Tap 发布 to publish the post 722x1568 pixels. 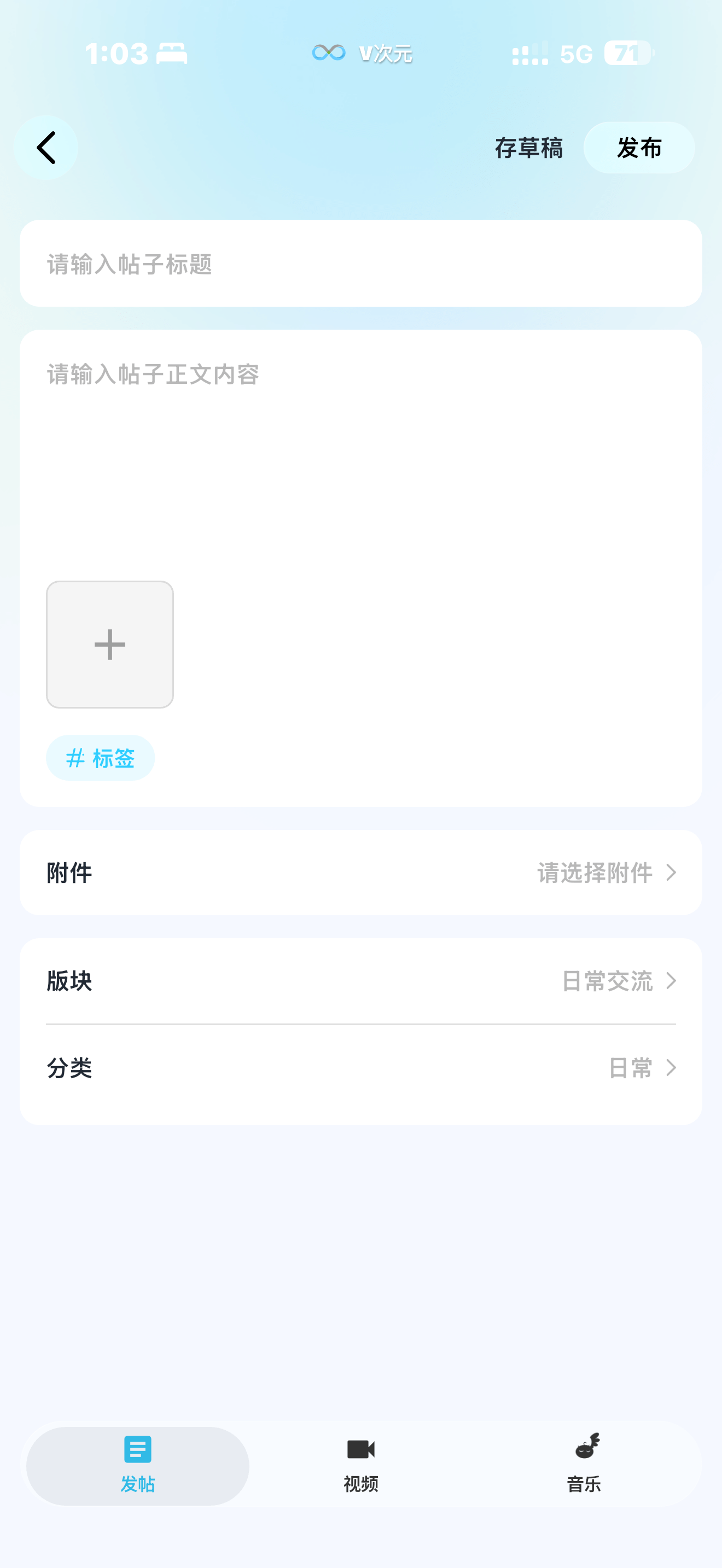pyautogui.click(x=639, y=147)
